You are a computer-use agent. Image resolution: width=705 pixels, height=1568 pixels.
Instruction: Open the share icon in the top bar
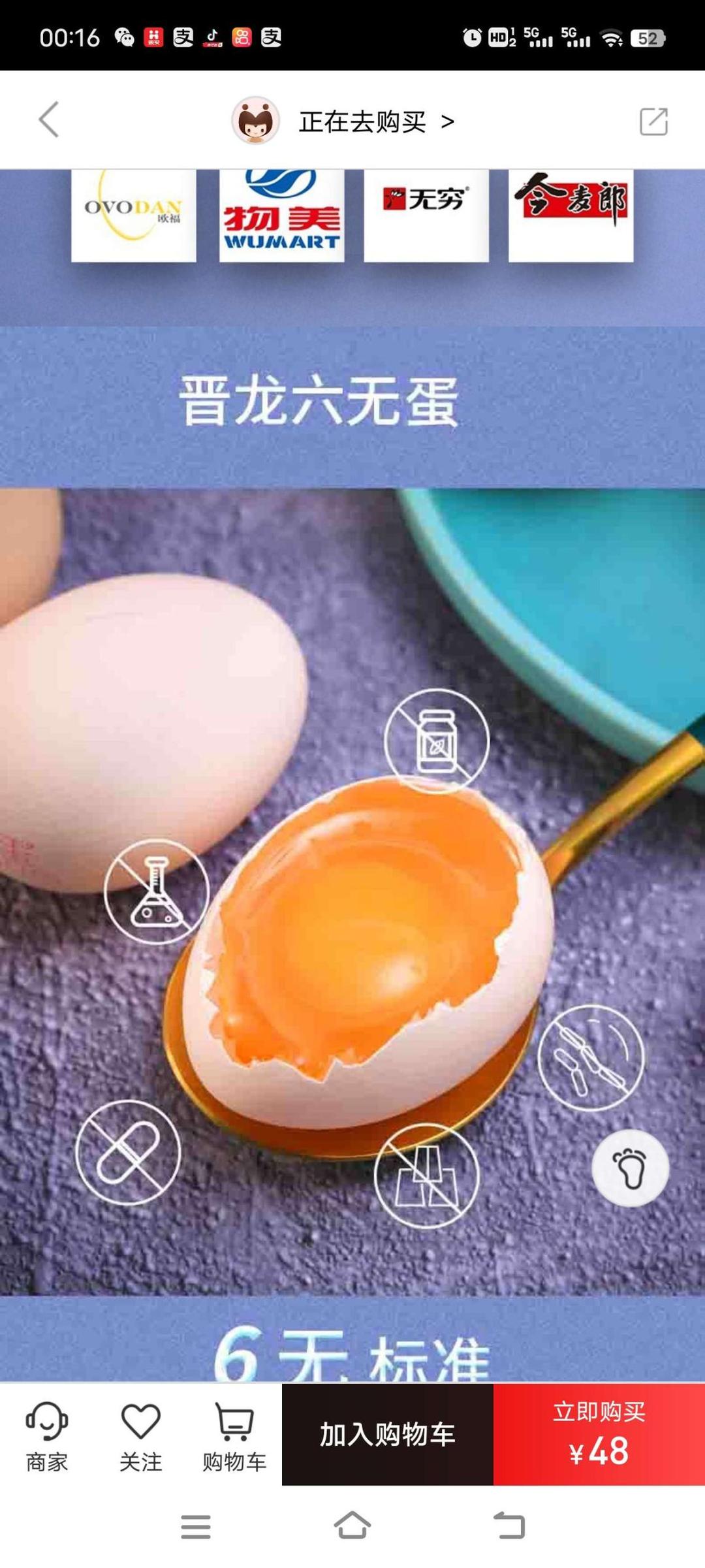click(x=653, y=121)
